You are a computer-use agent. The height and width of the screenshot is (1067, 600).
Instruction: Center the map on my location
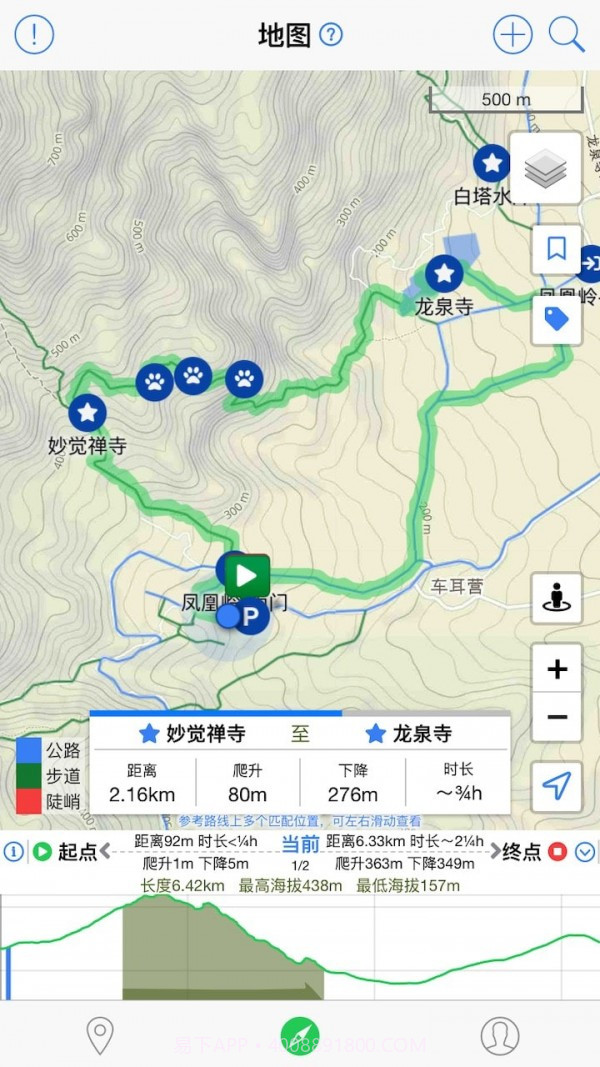click(x=557, y=786)
